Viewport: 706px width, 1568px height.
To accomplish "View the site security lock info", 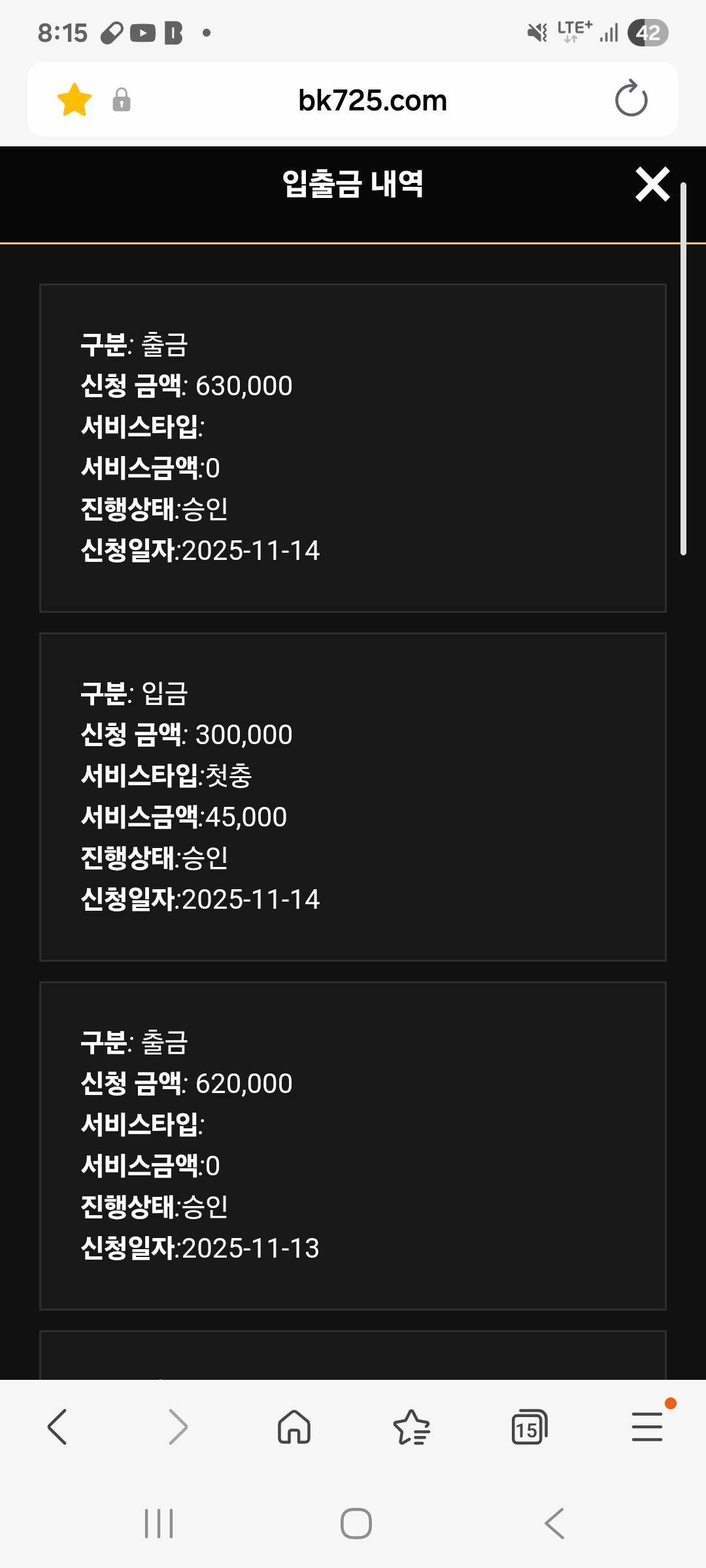I will (122, 100).
